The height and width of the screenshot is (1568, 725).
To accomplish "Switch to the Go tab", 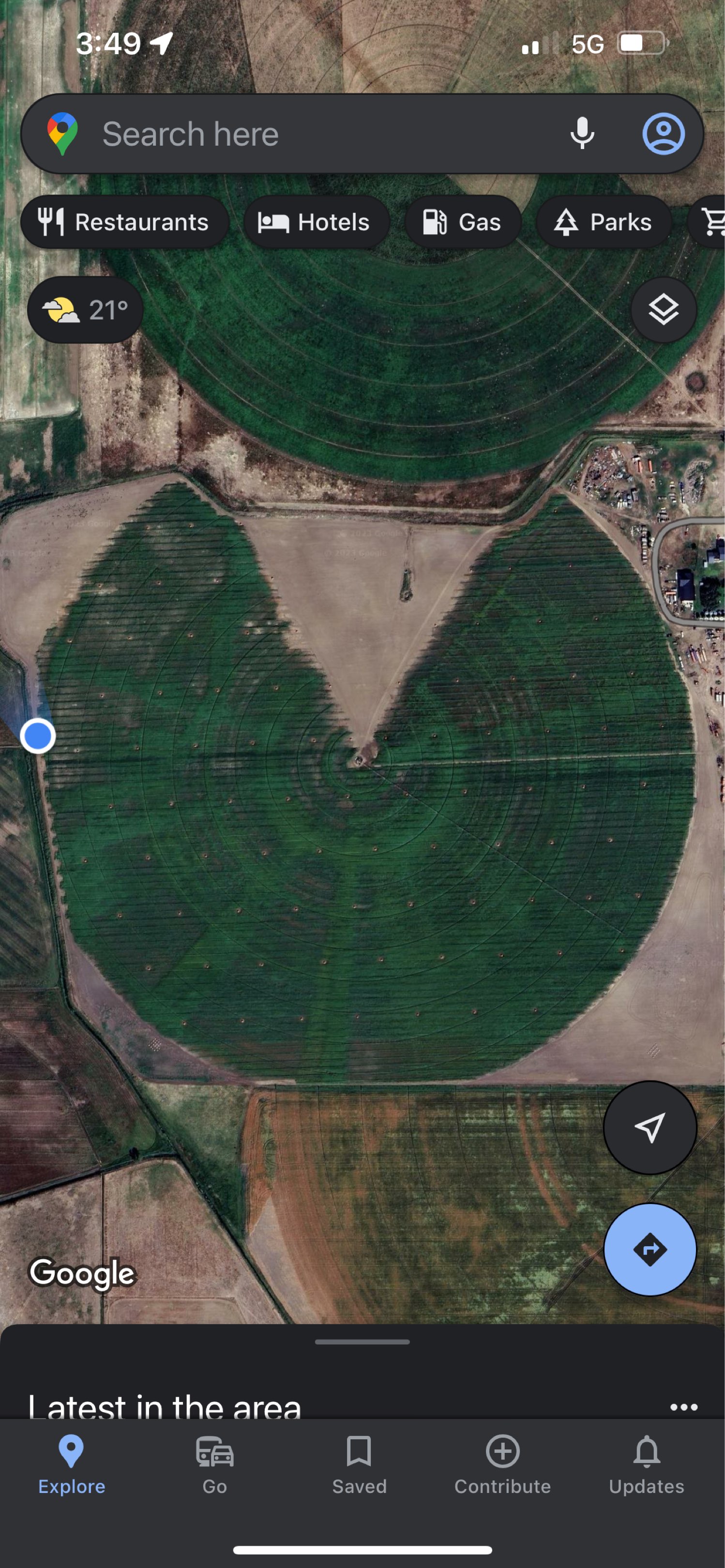I will click(x=215, y=1465).
